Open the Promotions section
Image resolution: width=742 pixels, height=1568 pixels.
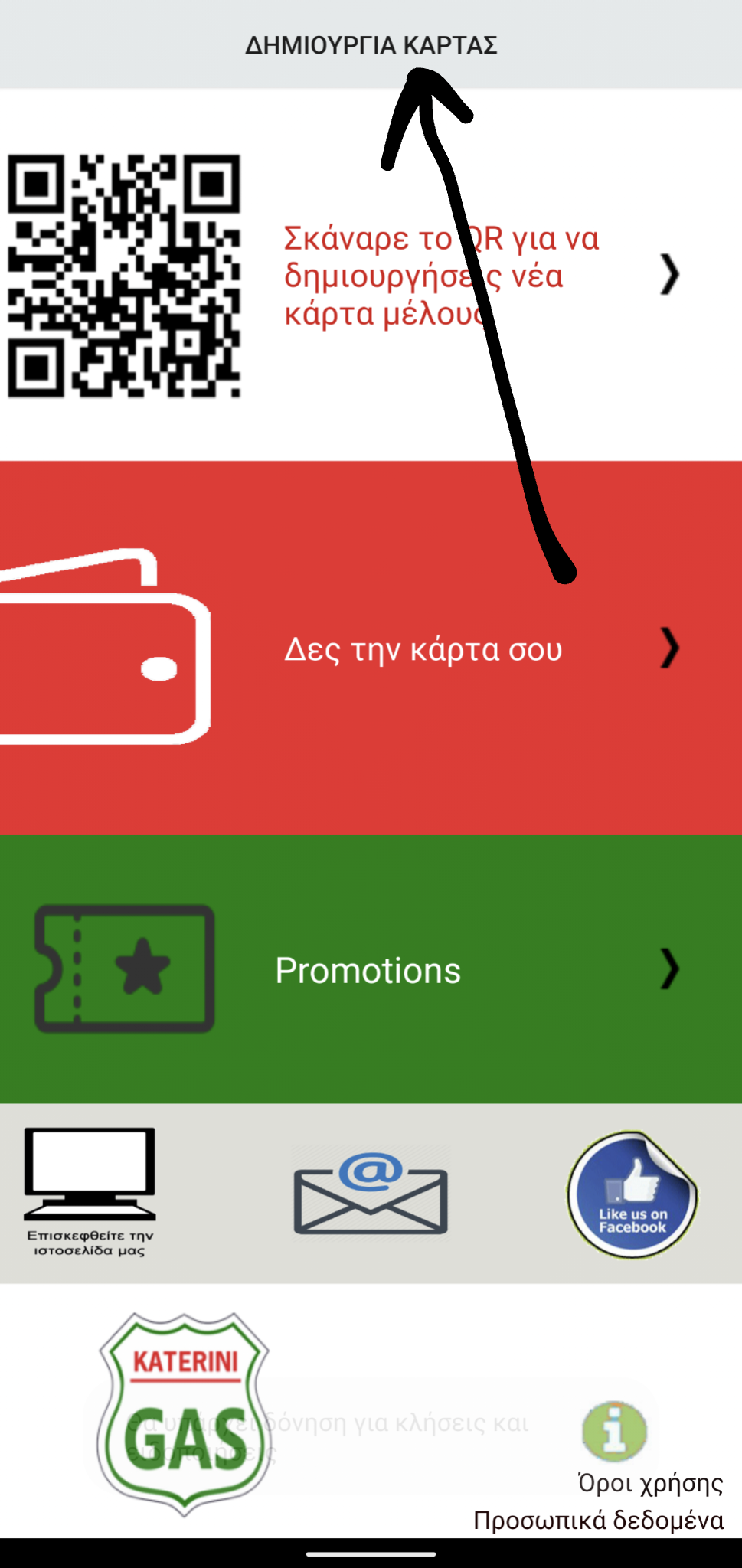[368, 970]
